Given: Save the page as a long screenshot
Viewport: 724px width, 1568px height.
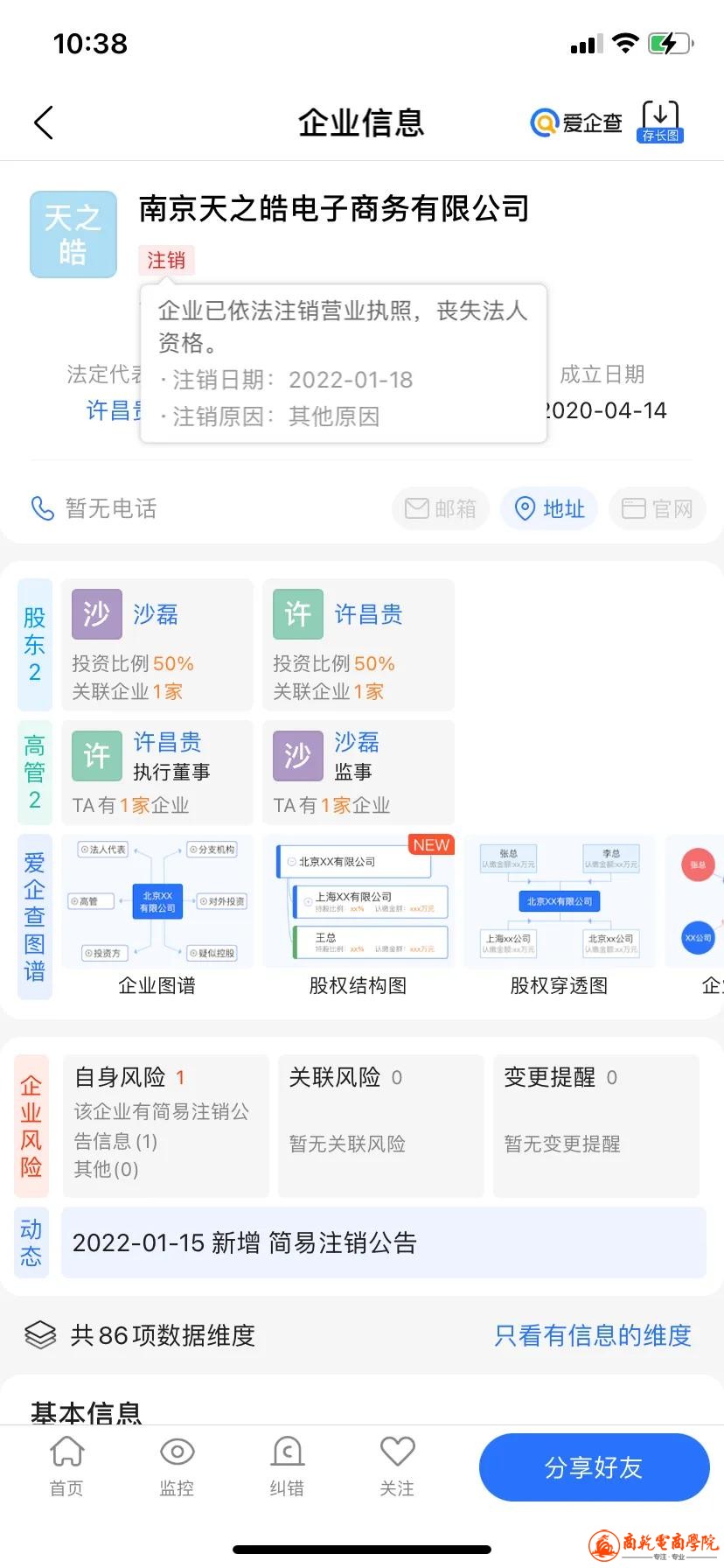Looking at the screenshot, I should pyautogui.click(x=660, y=121).
